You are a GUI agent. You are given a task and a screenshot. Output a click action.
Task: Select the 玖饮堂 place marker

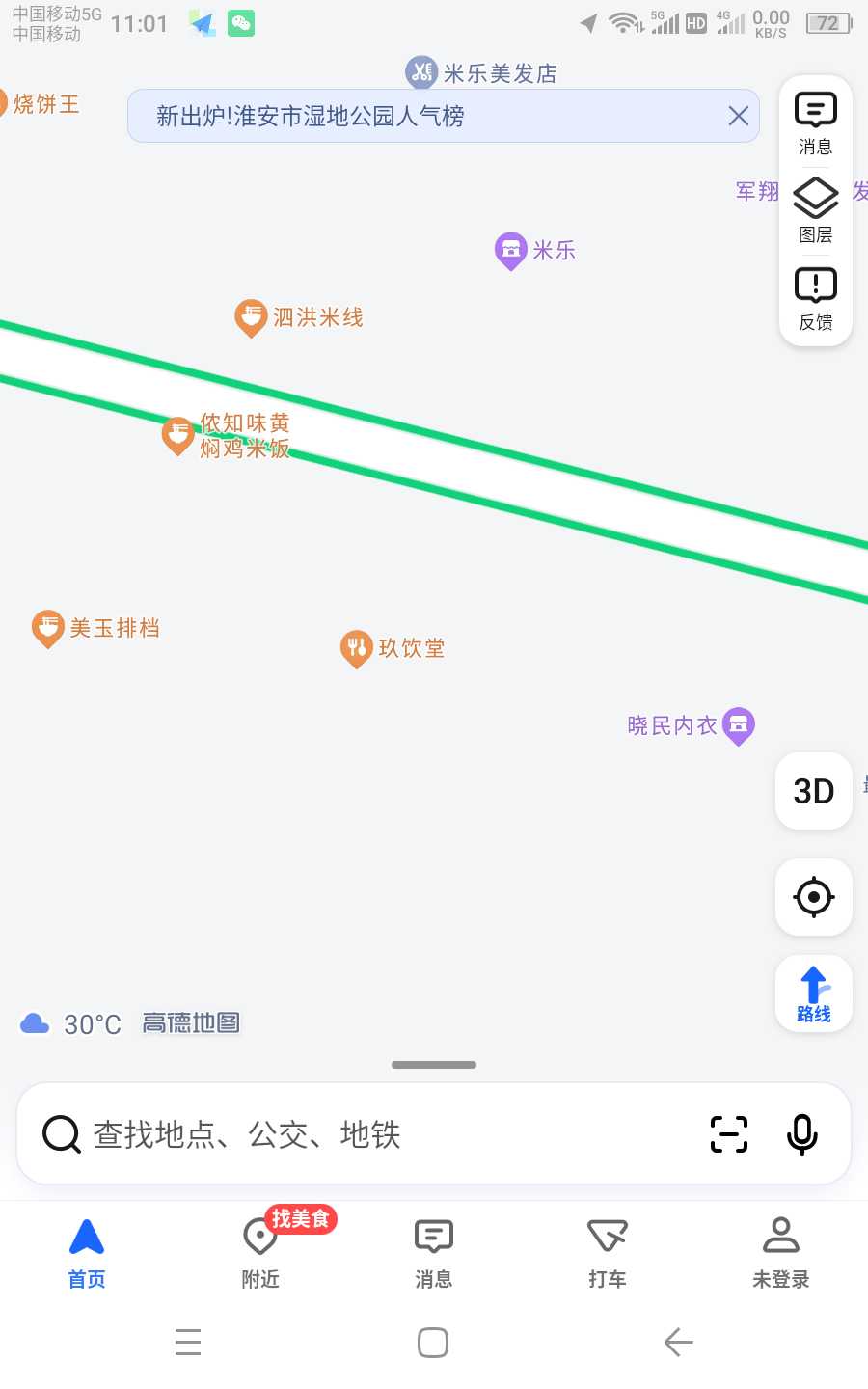tap(393, 648)
